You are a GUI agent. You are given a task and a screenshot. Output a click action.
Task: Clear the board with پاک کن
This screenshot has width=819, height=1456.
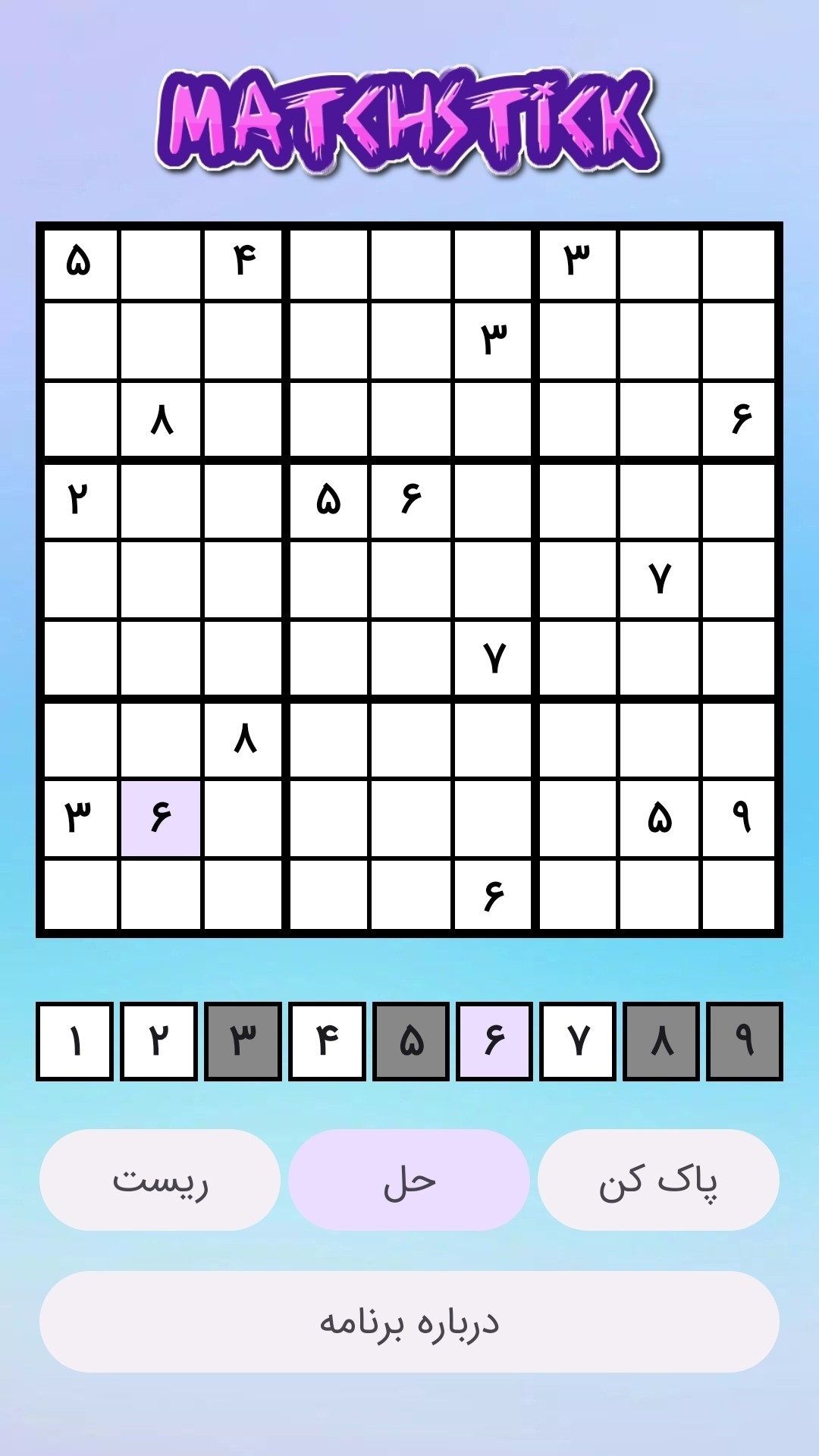pos(658,1179)
